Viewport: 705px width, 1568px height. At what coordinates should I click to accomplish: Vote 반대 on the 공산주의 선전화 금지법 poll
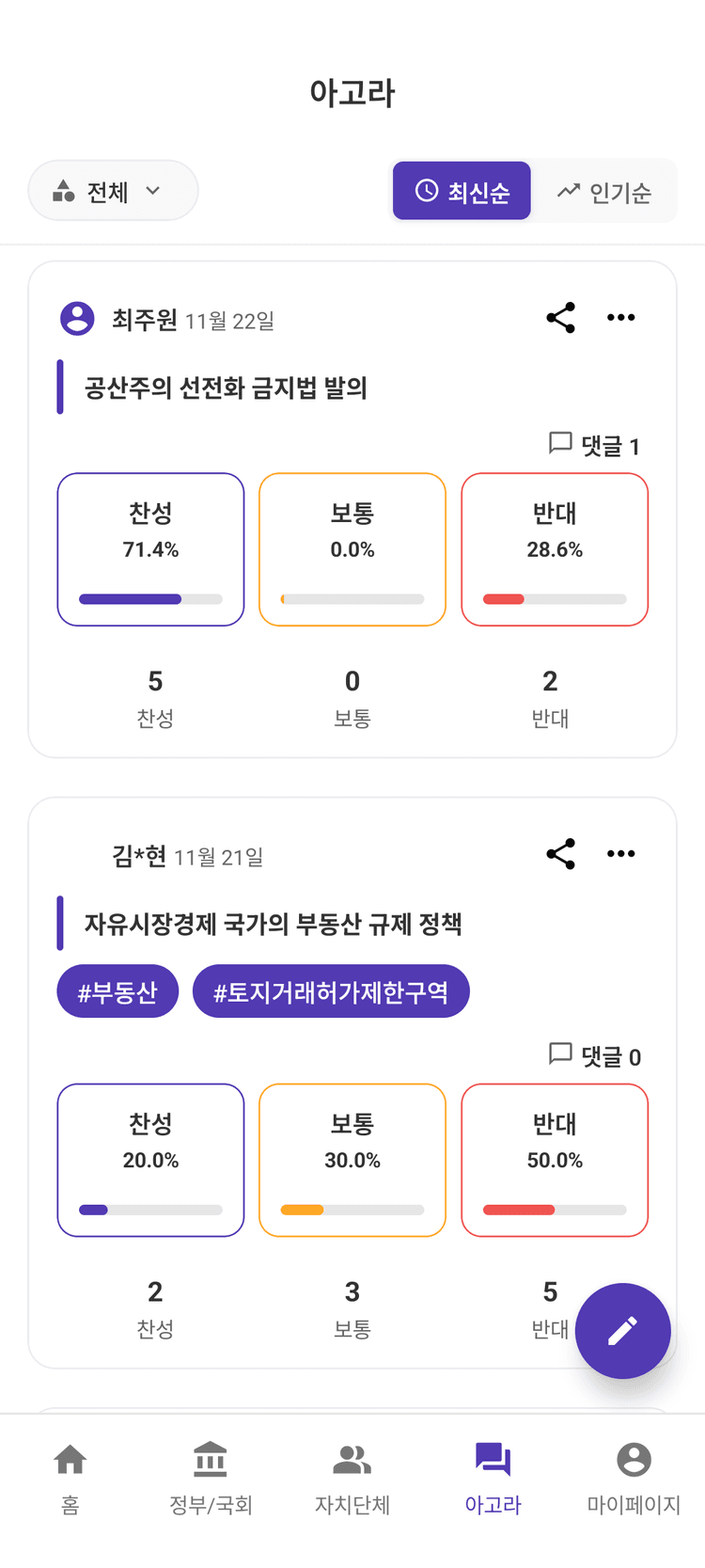(x=554, y=548)
